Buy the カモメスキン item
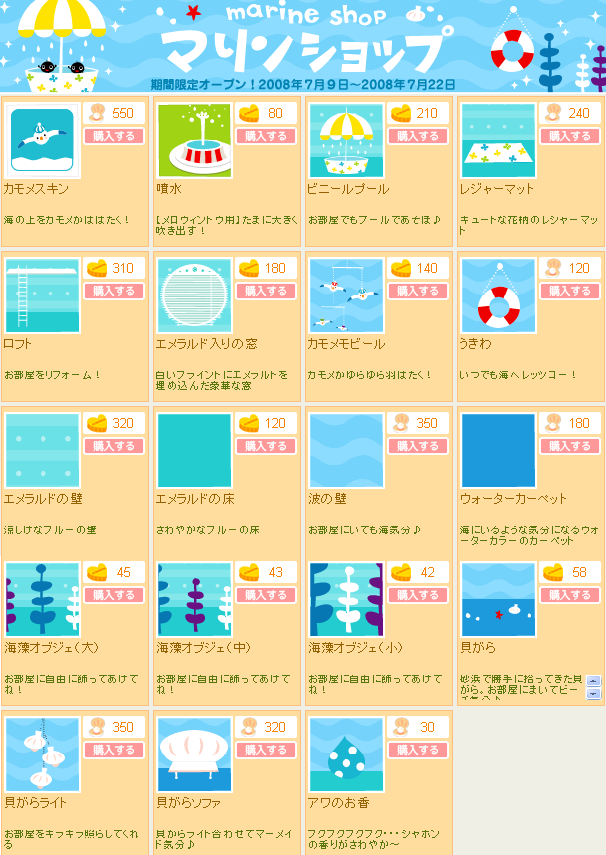 pos(113,136)
